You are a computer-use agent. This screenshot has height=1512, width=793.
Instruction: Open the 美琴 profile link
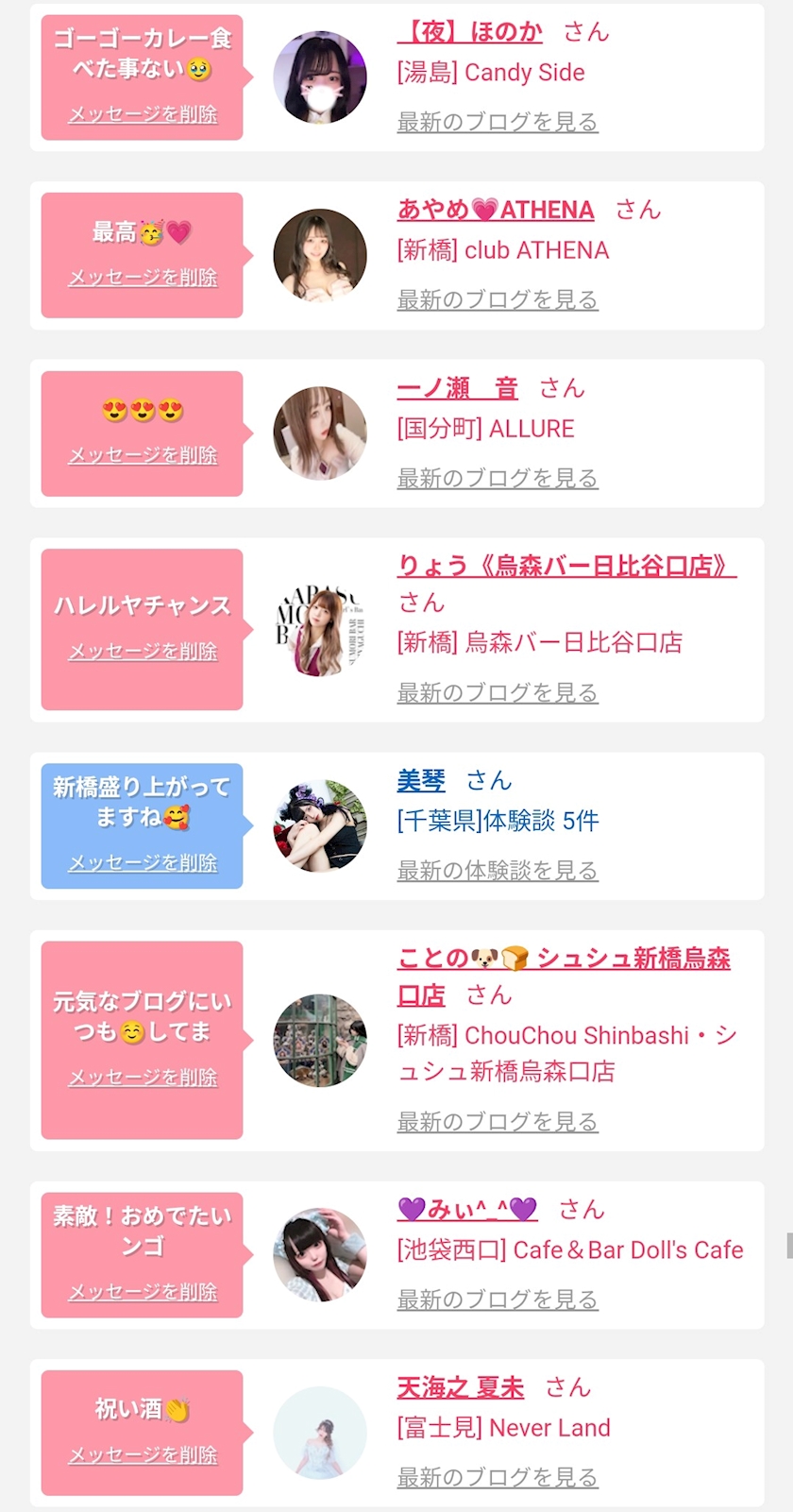[x=421, y=780]
